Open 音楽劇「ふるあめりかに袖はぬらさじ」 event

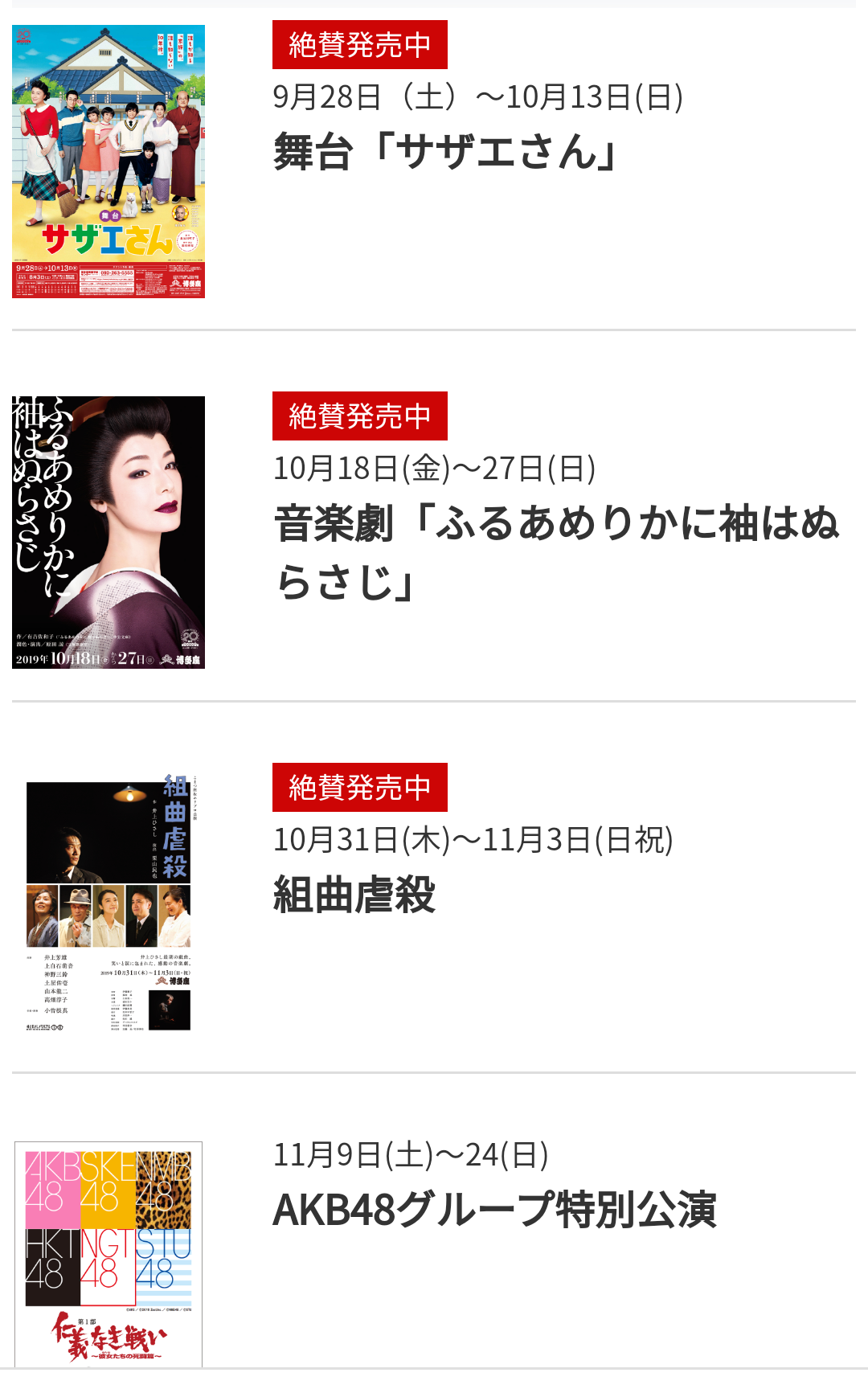(556, 551)
